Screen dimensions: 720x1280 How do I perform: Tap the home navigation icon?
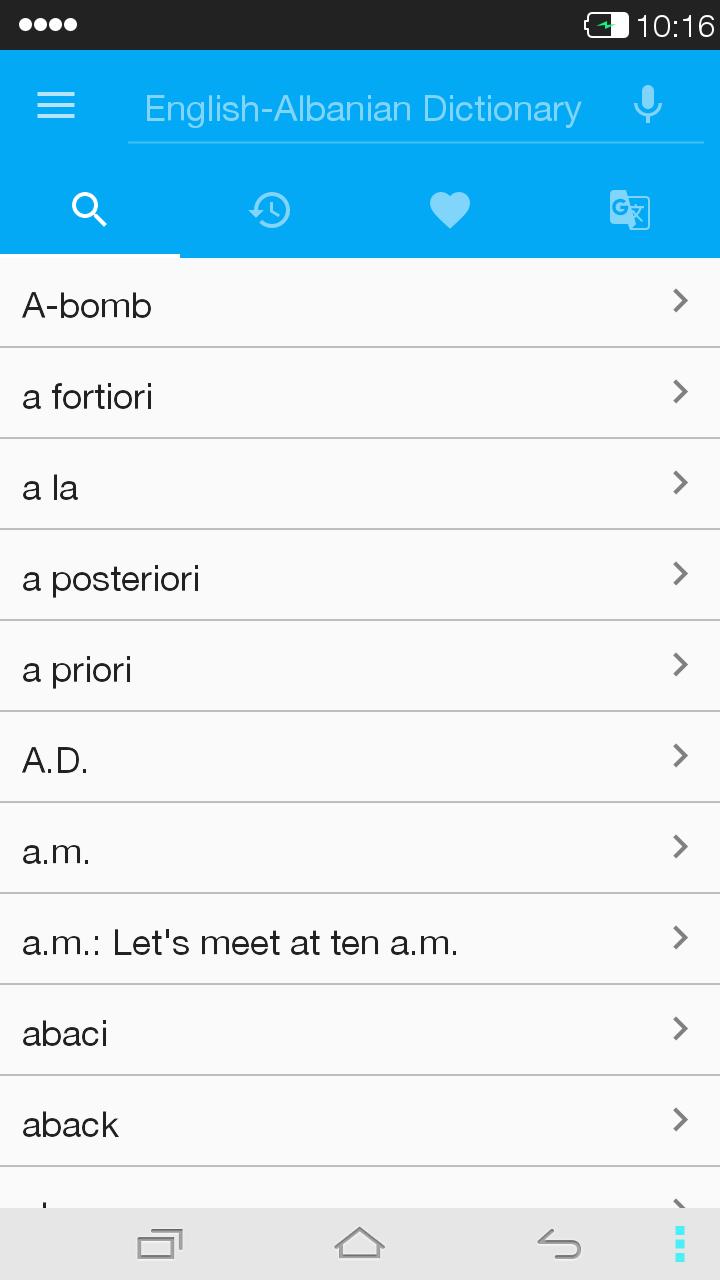click(x=360, y=1243)
